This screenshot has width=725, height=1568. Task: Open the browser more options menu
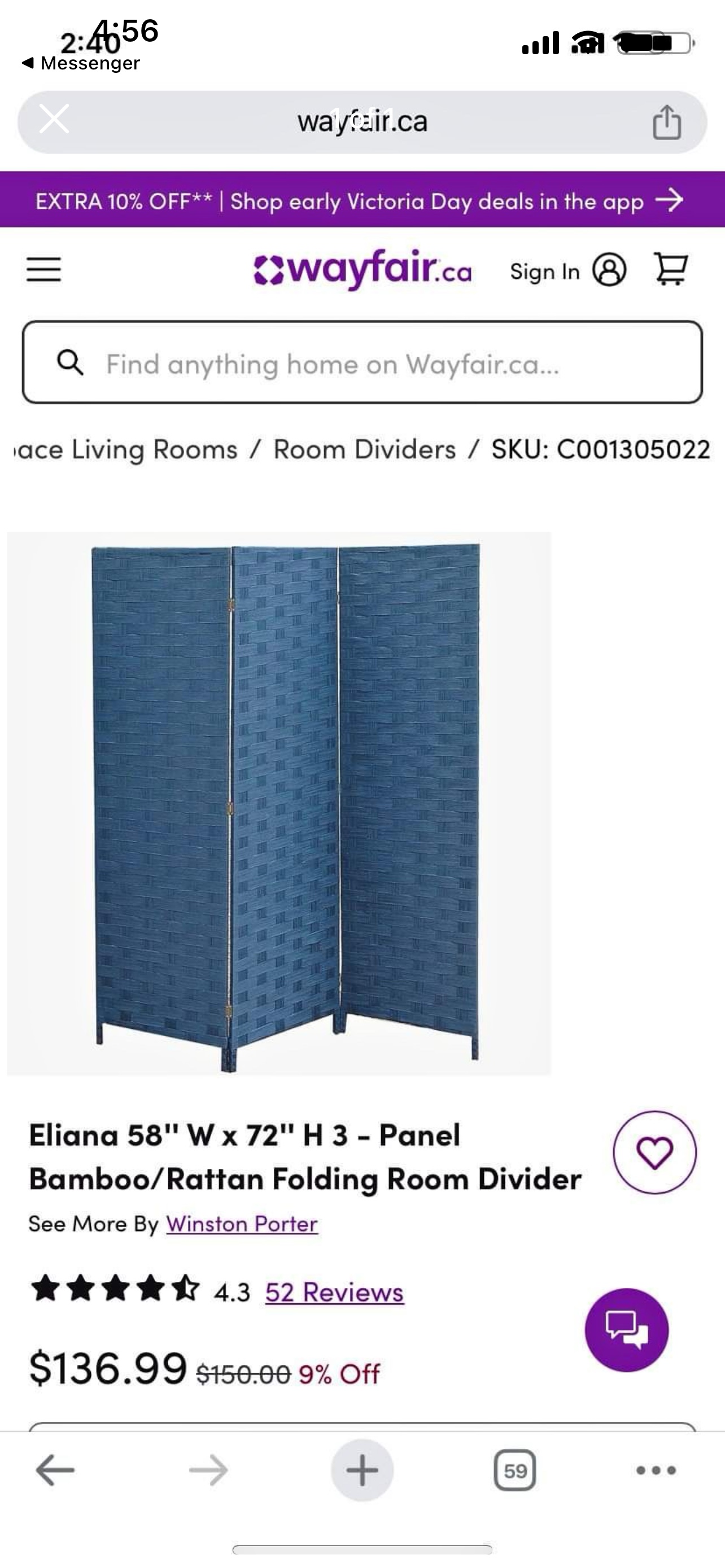[x=655, y=1470]
